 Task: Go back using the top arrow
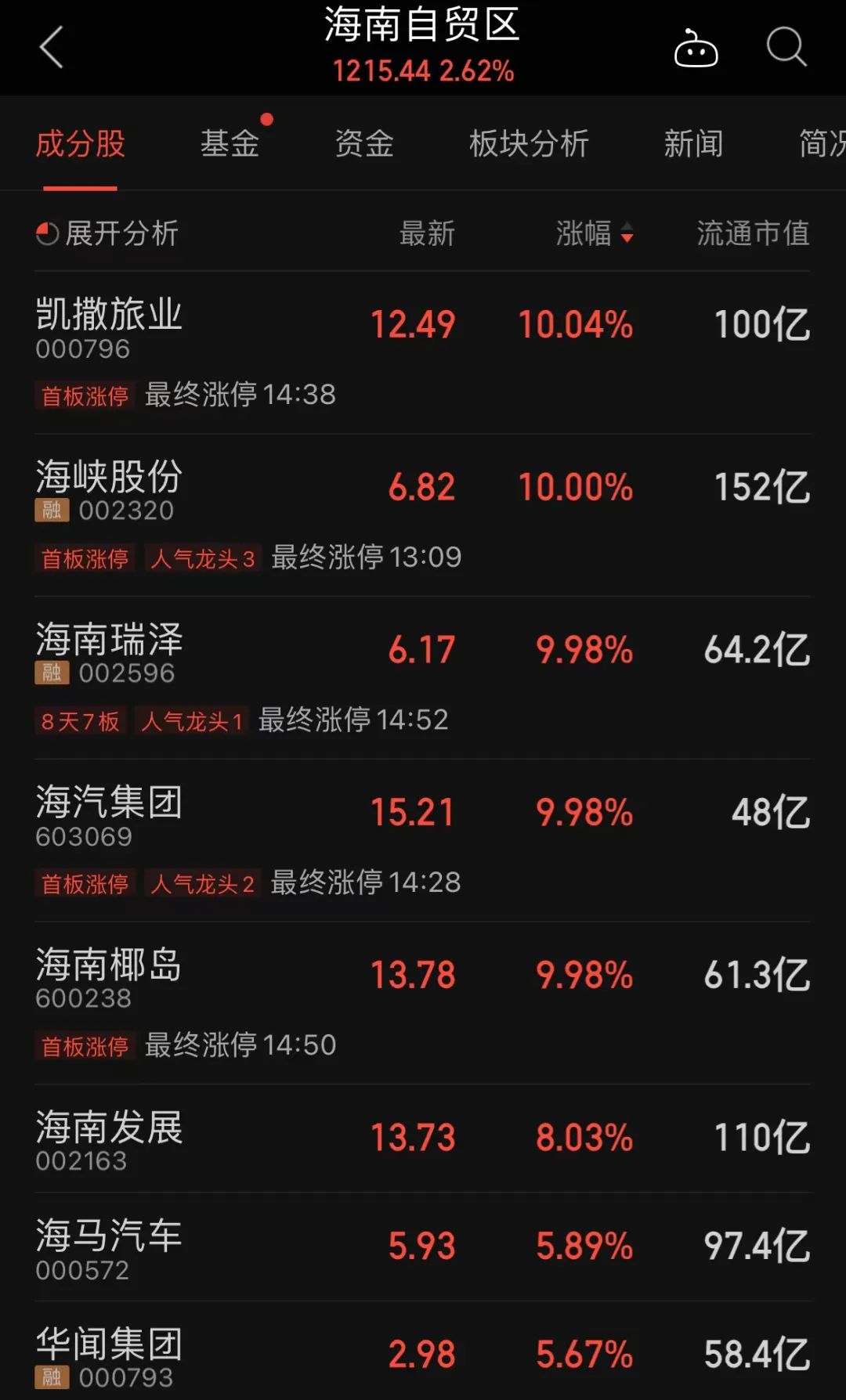click(52, 47)
